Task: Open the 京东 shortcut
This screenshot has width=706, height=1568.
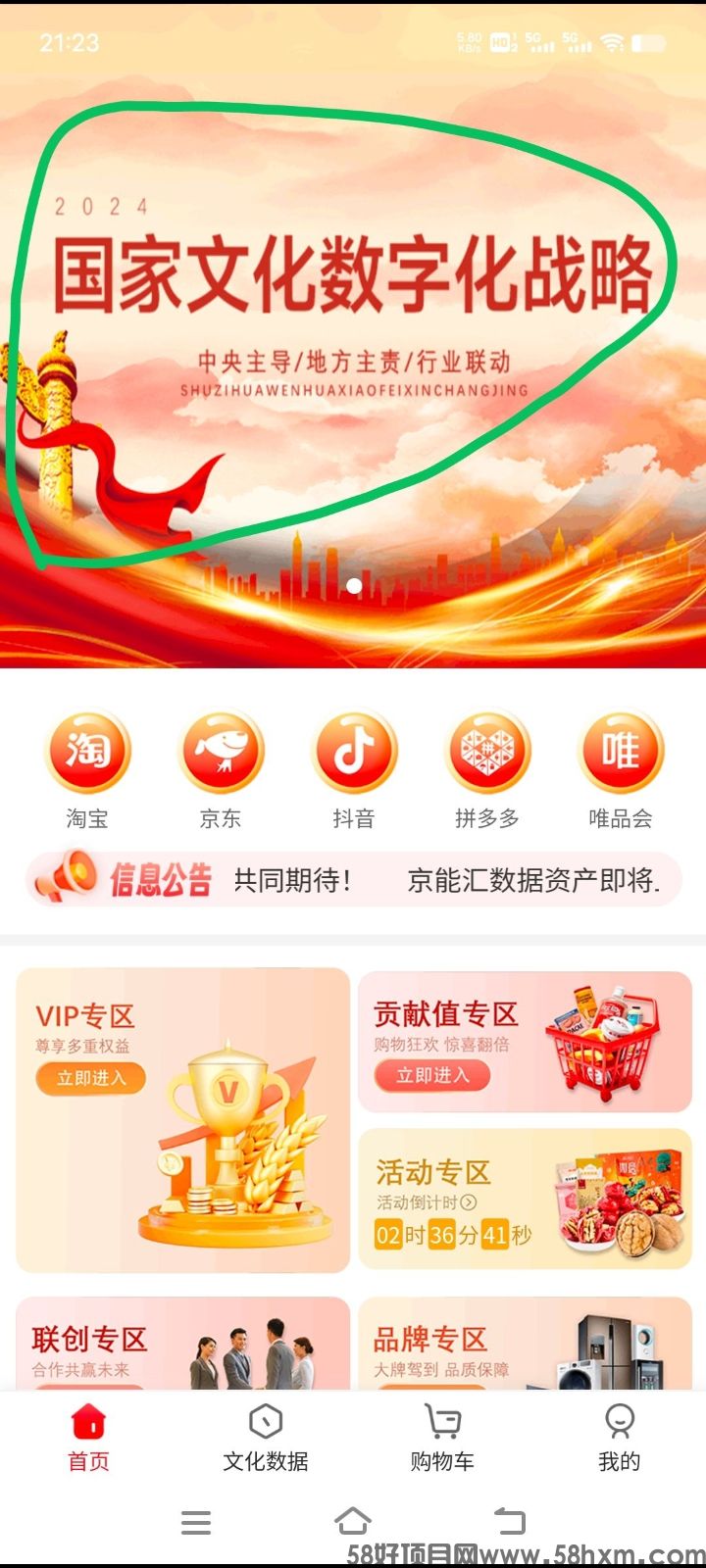Action: pyautogui.click(x=221, y=753)
